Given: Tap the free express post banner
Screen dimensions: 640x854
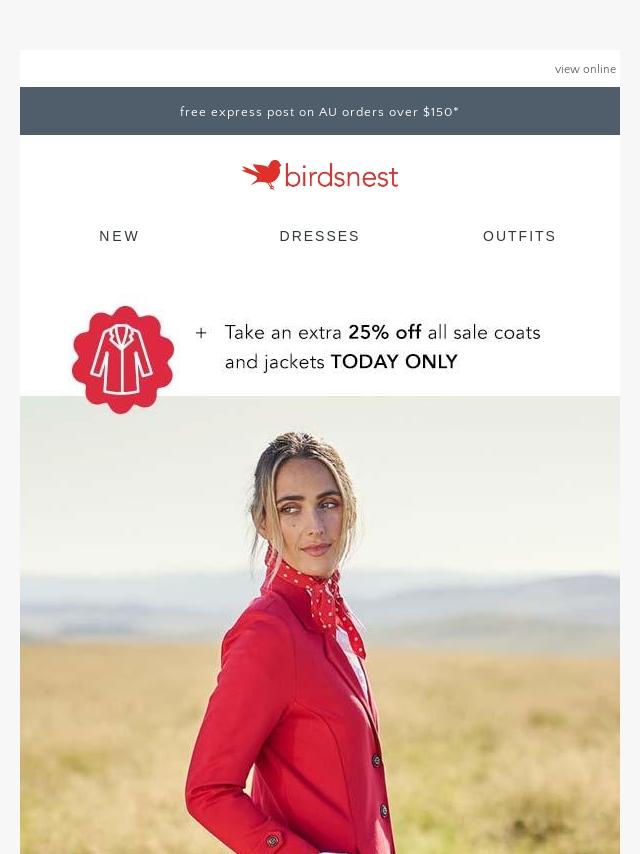Looking at the screenshot, I should coord(319,112).
